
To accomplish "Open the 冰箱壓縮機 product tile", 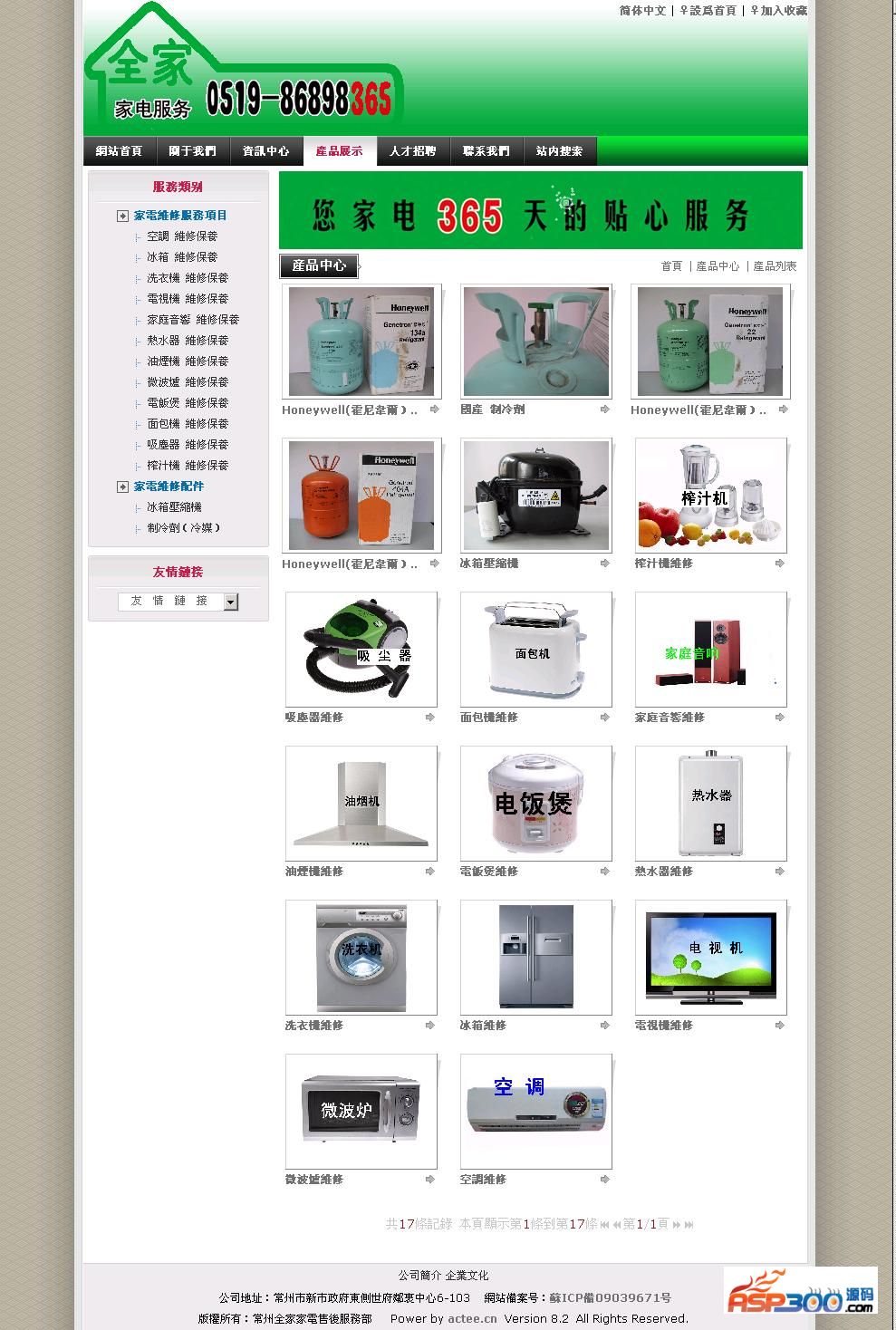I will 535,496.
